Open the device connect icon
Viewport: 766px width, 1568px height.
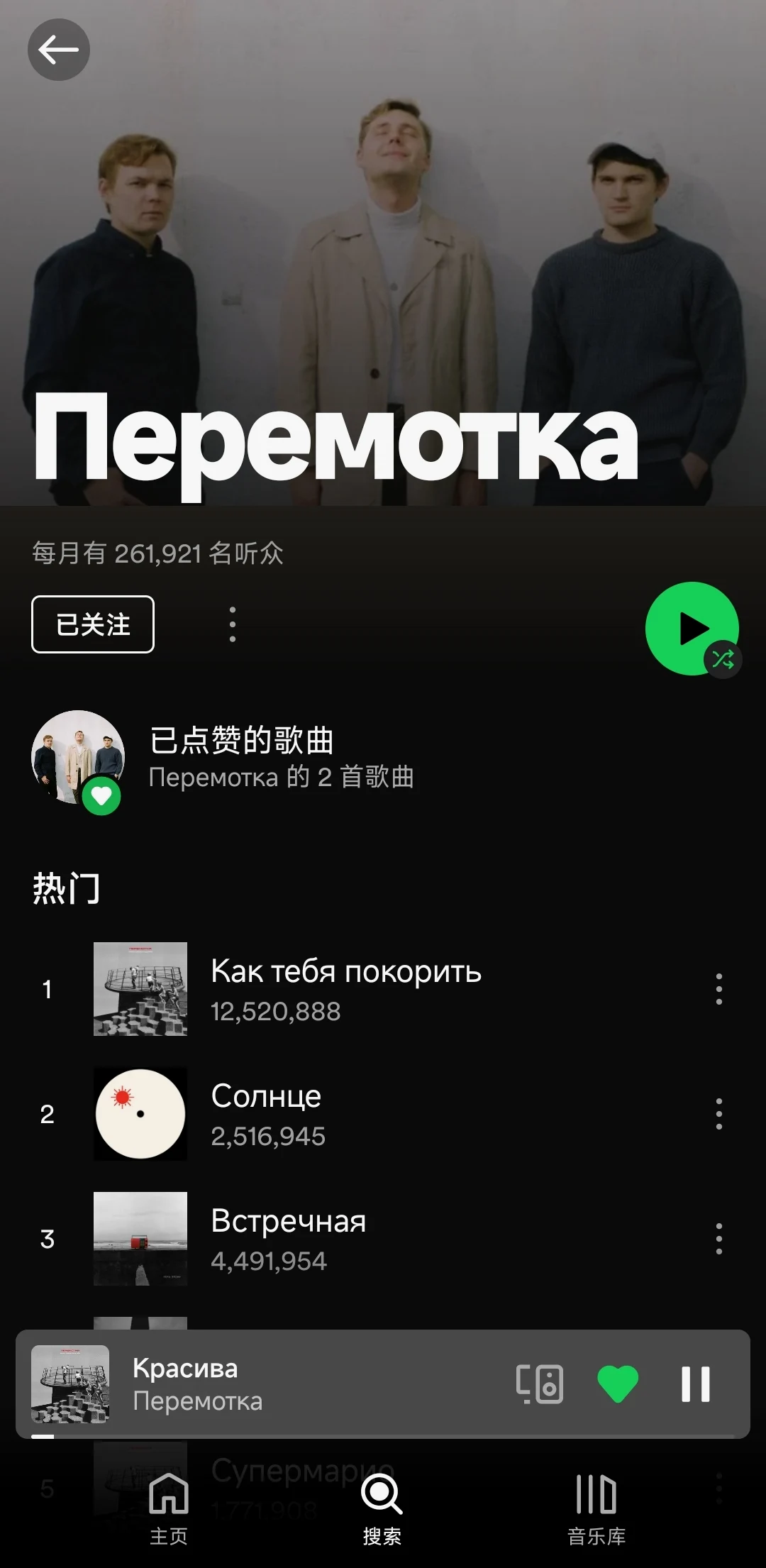tap(540, 1384)
